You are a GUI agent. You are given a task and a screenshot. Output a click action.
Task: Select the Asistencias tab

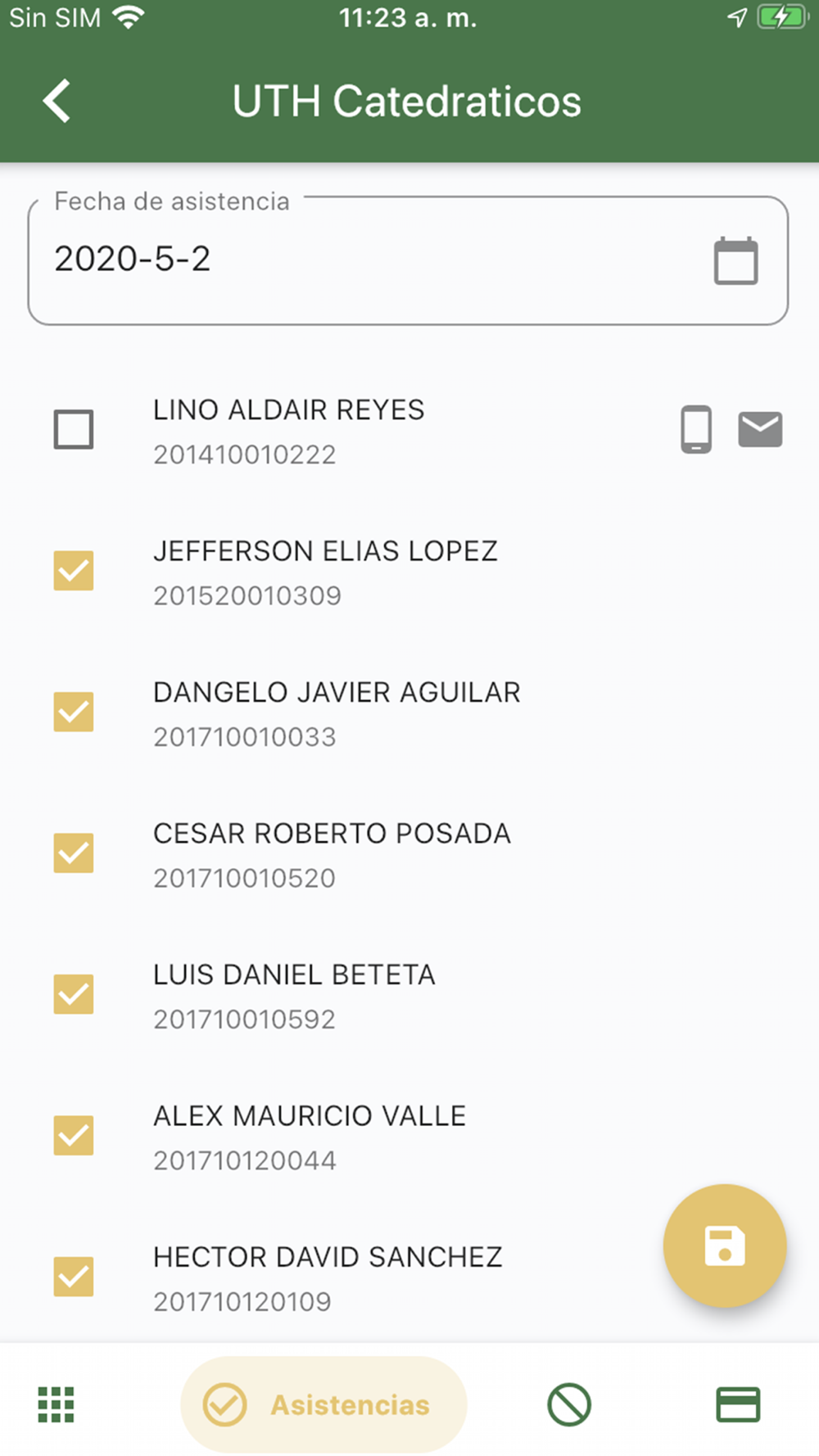(324, 1405)
